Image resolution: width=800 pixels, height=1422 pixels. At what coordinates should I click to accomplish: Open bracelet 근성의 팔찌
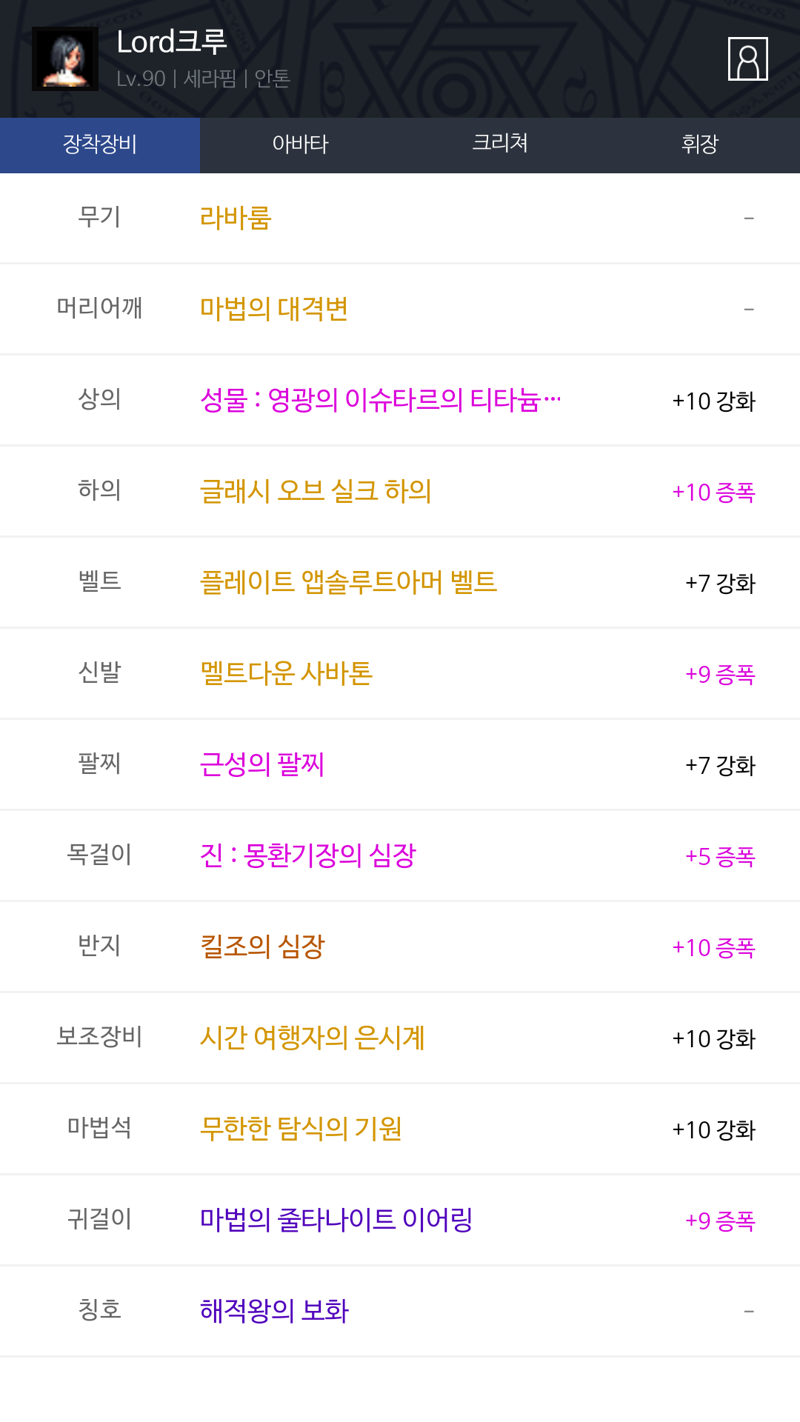[x=262, y=765]
